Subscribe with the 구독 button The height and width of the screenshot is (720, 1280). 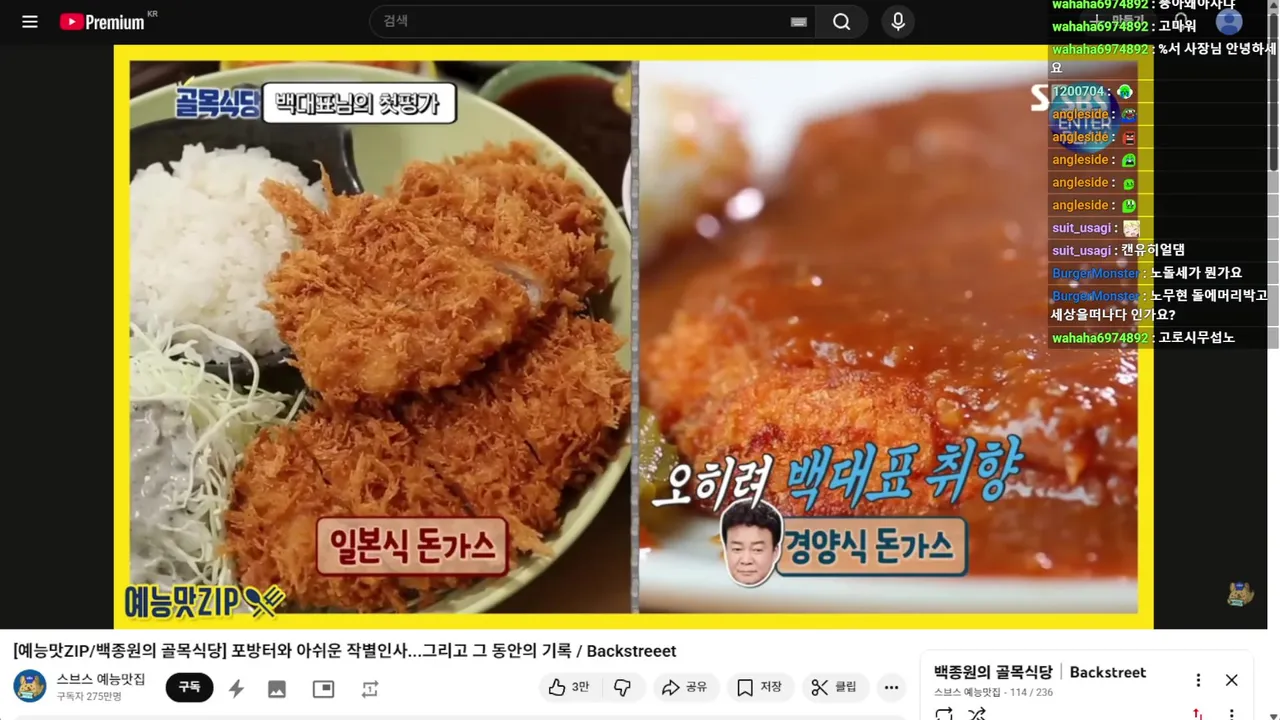coord(189,687)
